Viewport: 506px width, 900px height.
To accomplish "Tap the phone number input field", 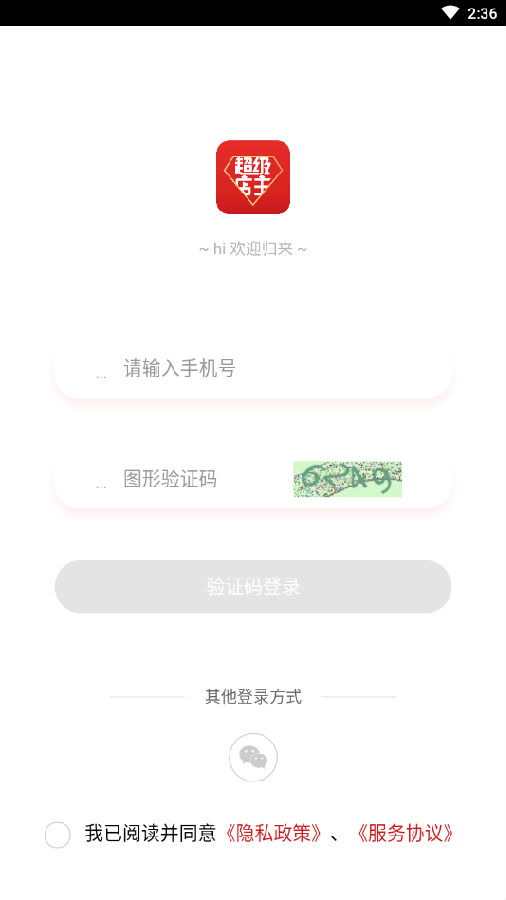I will pos(252,368).
